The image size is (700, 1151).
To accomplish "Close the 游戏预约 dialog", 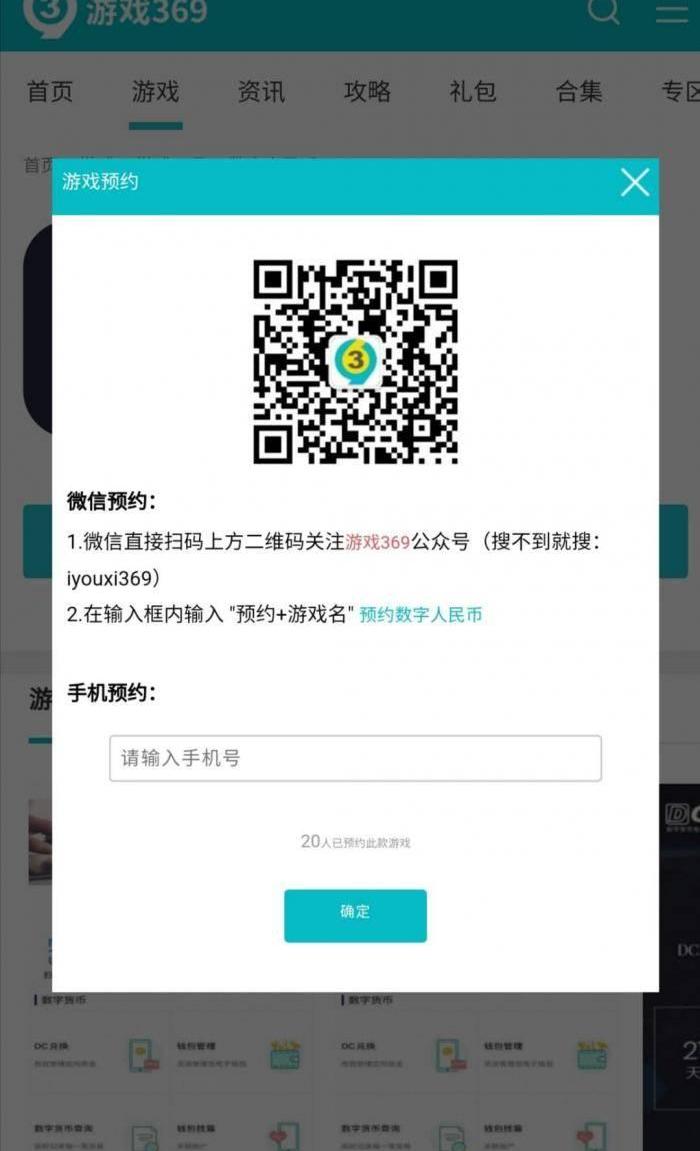I will tap(634, 182).
